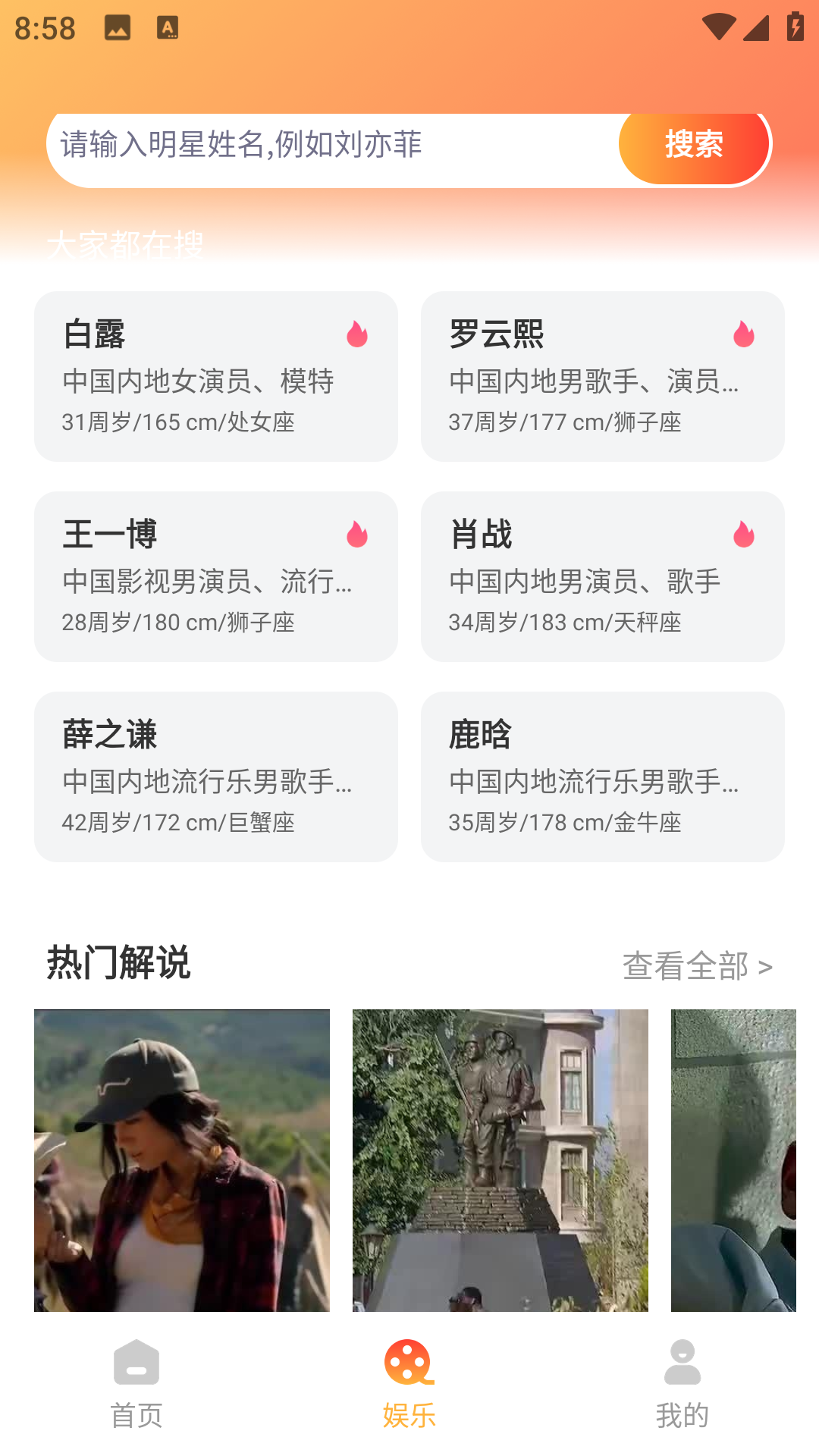Tap the fire icon on 白露 card

356,334
